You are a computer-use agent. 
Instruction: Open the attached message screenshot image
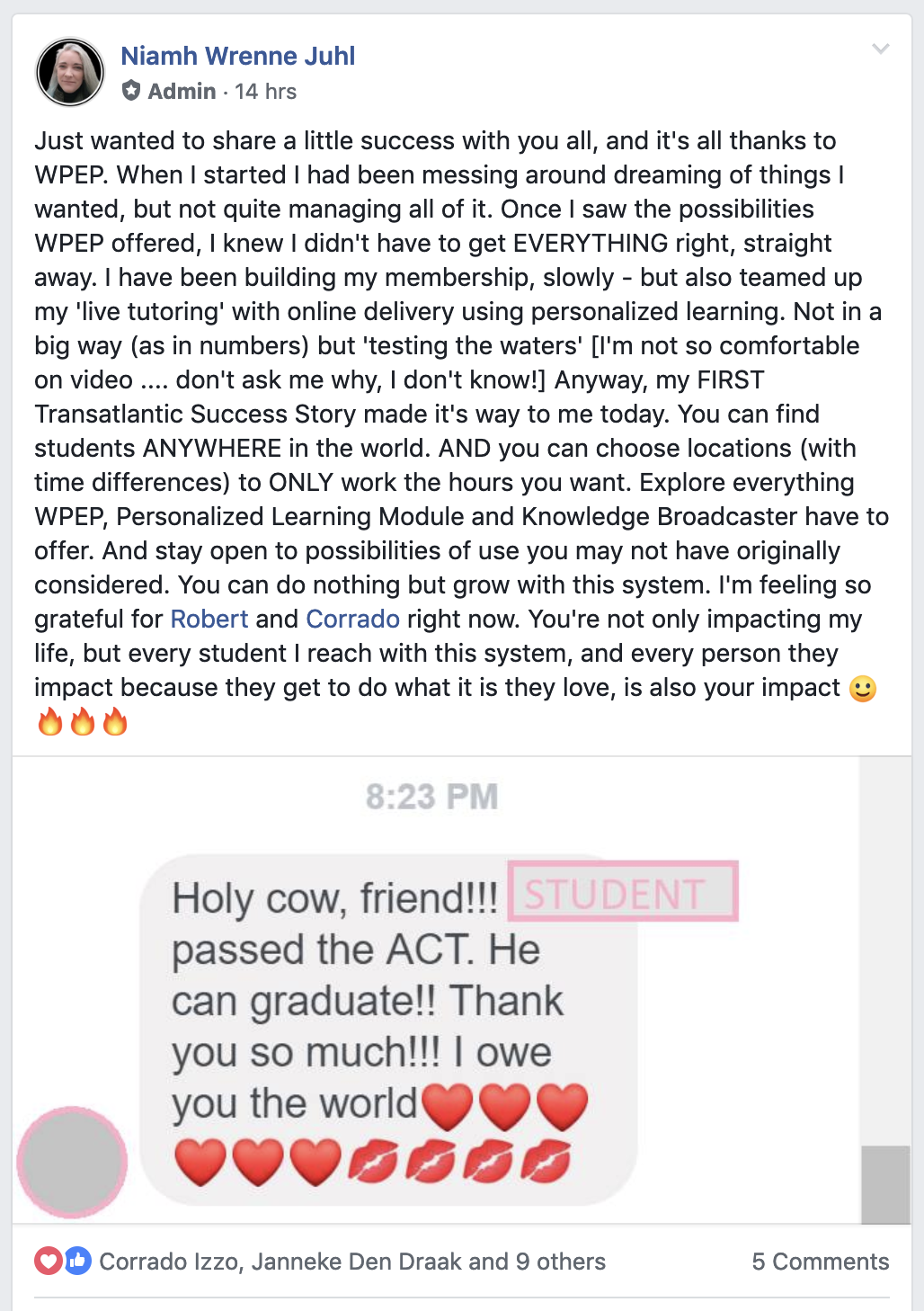pos(436,989)
